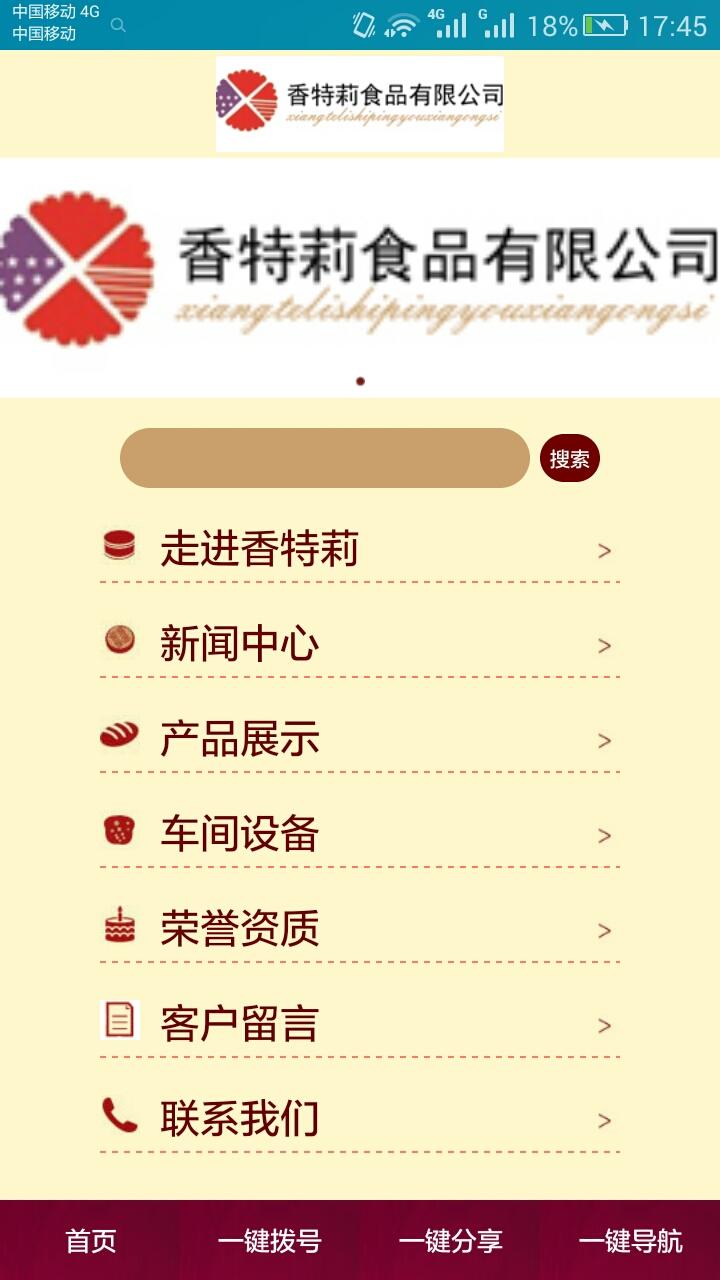Open the 新闻中心 menu entry
Image resolution: width=720 pixels, height=1280 pixels.
tap(240, 645)
